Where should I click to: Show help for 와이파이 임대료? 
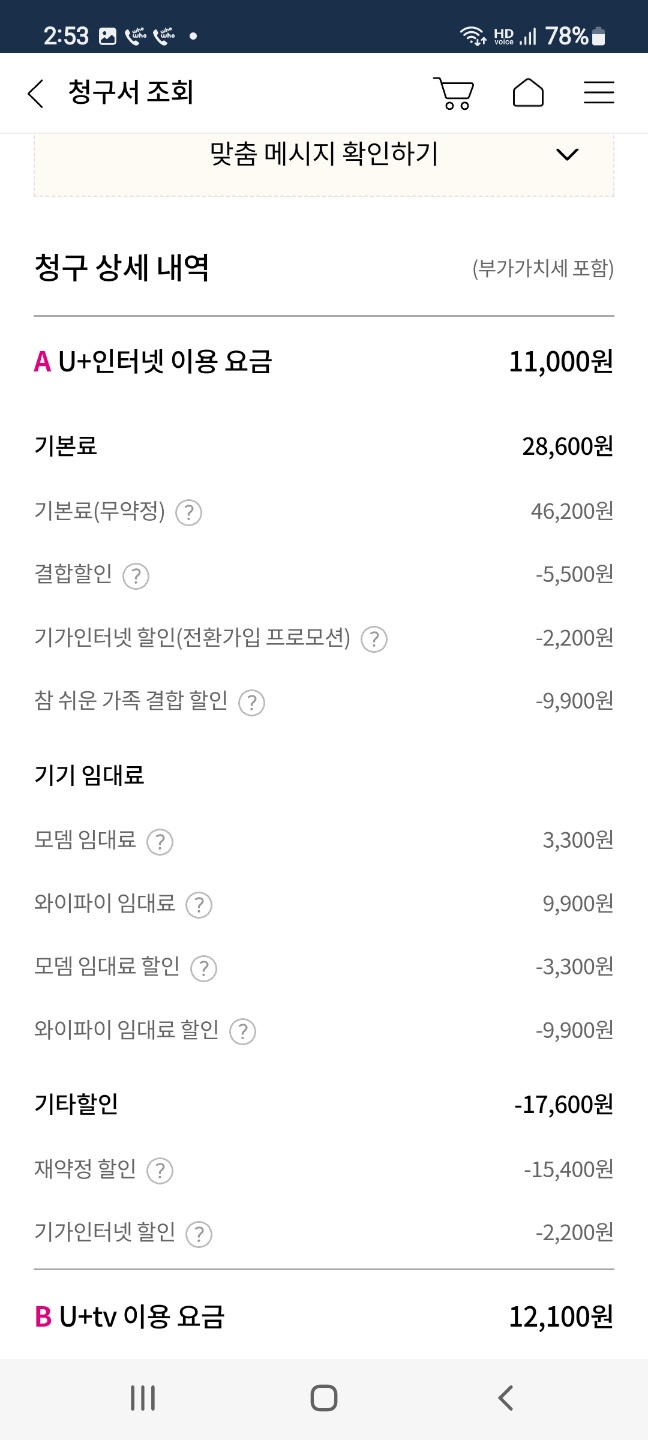(199, 905)
